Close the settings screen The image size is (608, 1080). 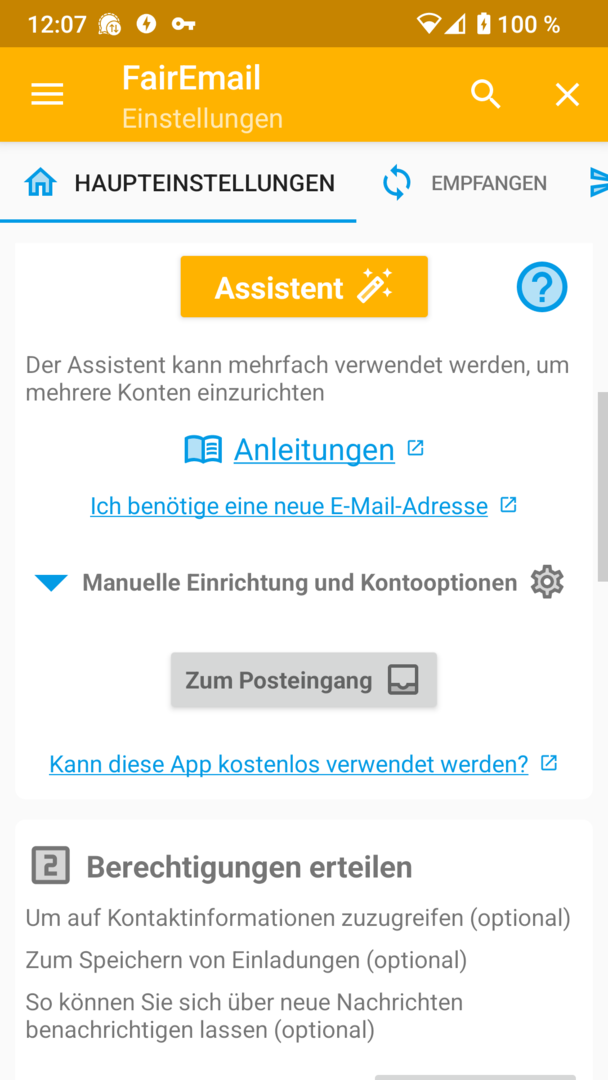pyautogui.click(x=567, y=95)
